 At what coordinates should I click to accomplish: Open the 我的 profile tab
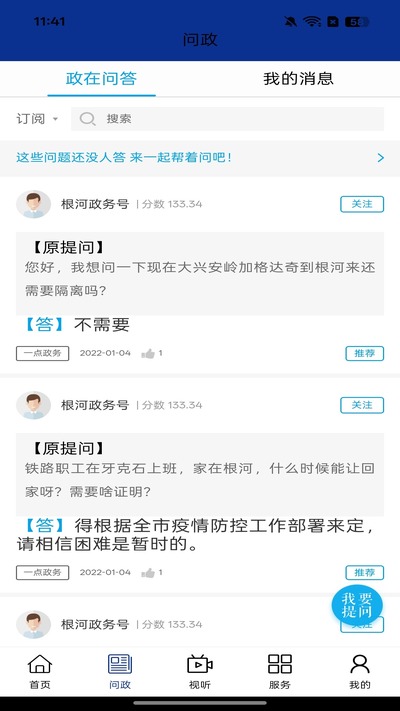(360, 671)
